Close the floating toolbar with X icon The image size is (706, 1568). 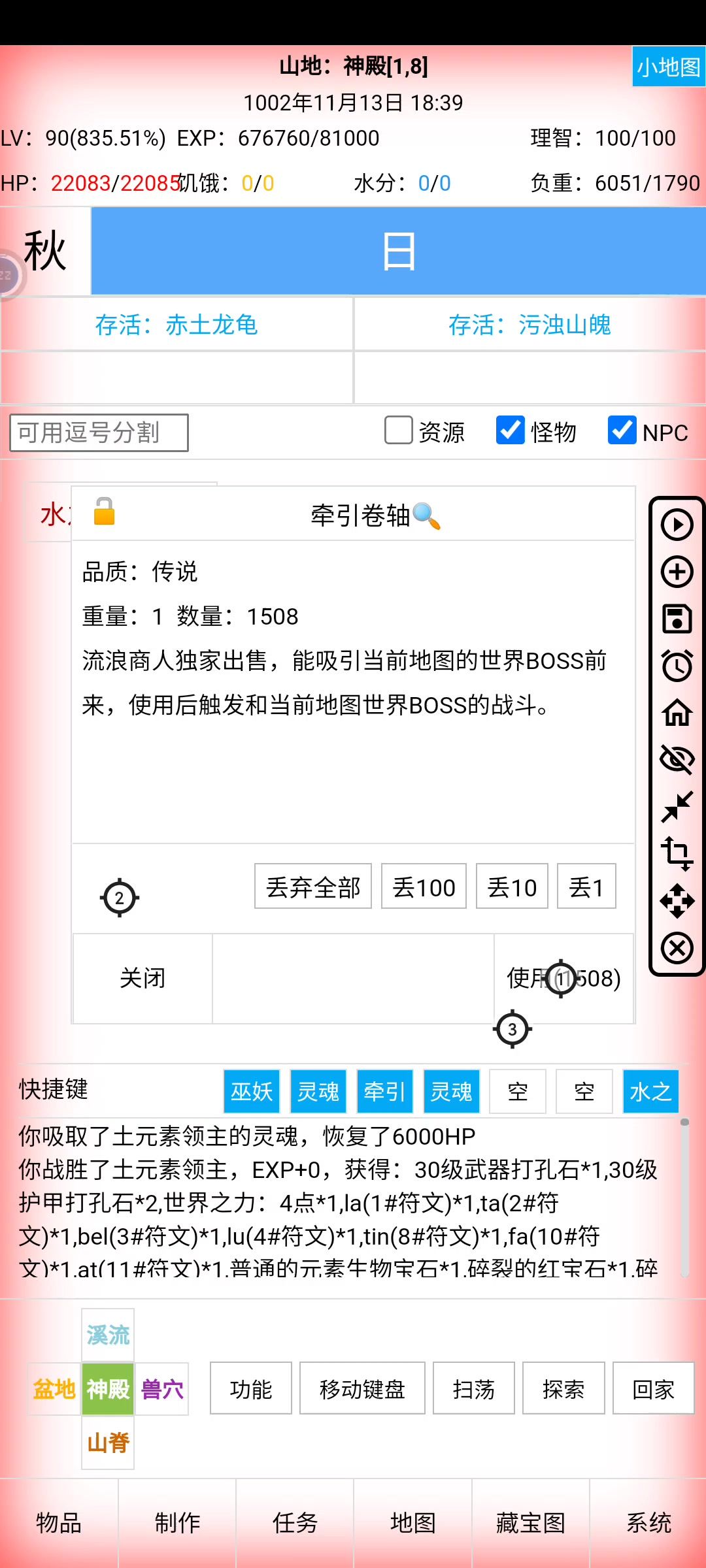click(x=677, y=948)
